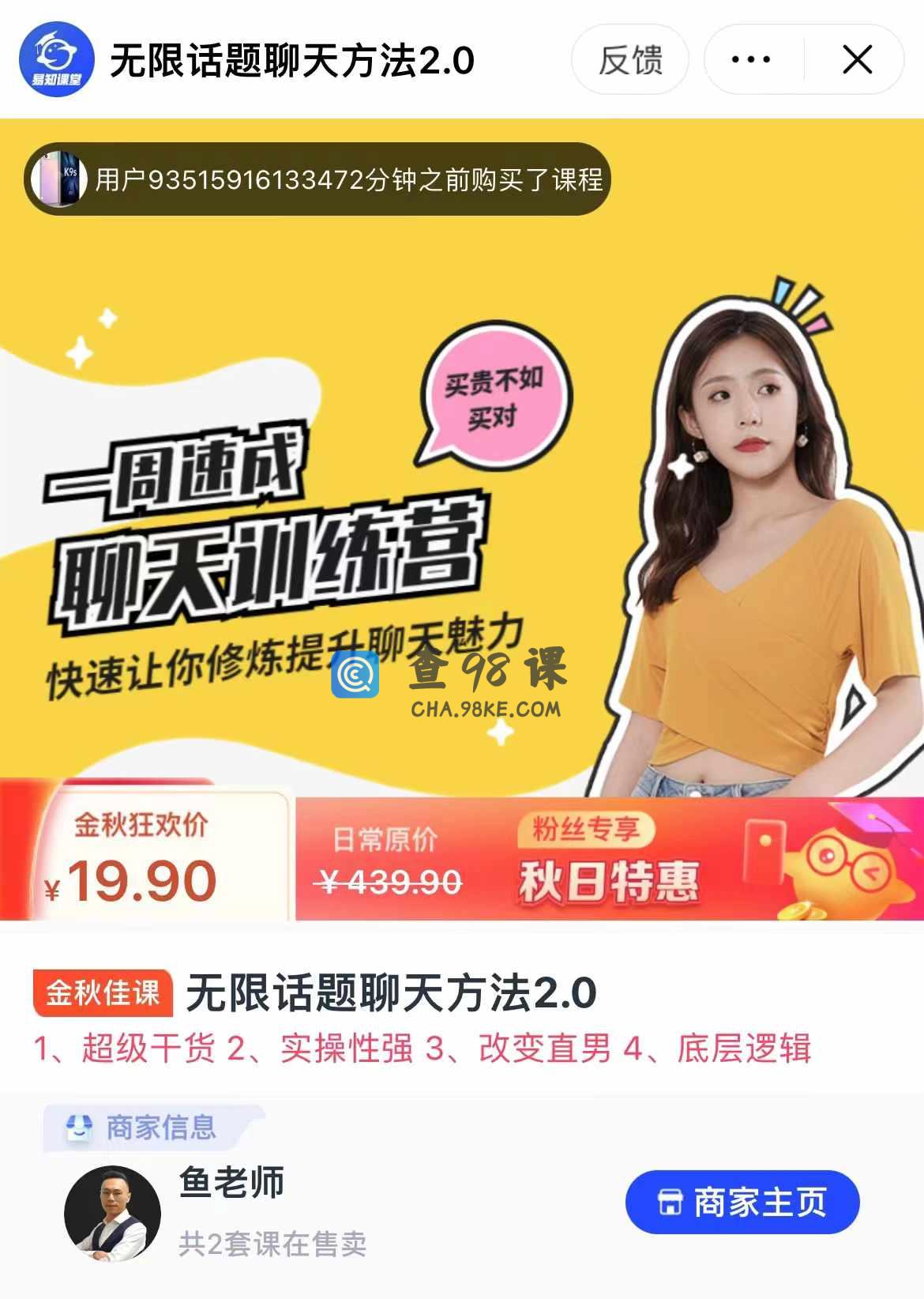Tap the 反馈 feedback button
Image resolution: width=924 pixels, height=1299 pixels.
click(x=629, y=60)
